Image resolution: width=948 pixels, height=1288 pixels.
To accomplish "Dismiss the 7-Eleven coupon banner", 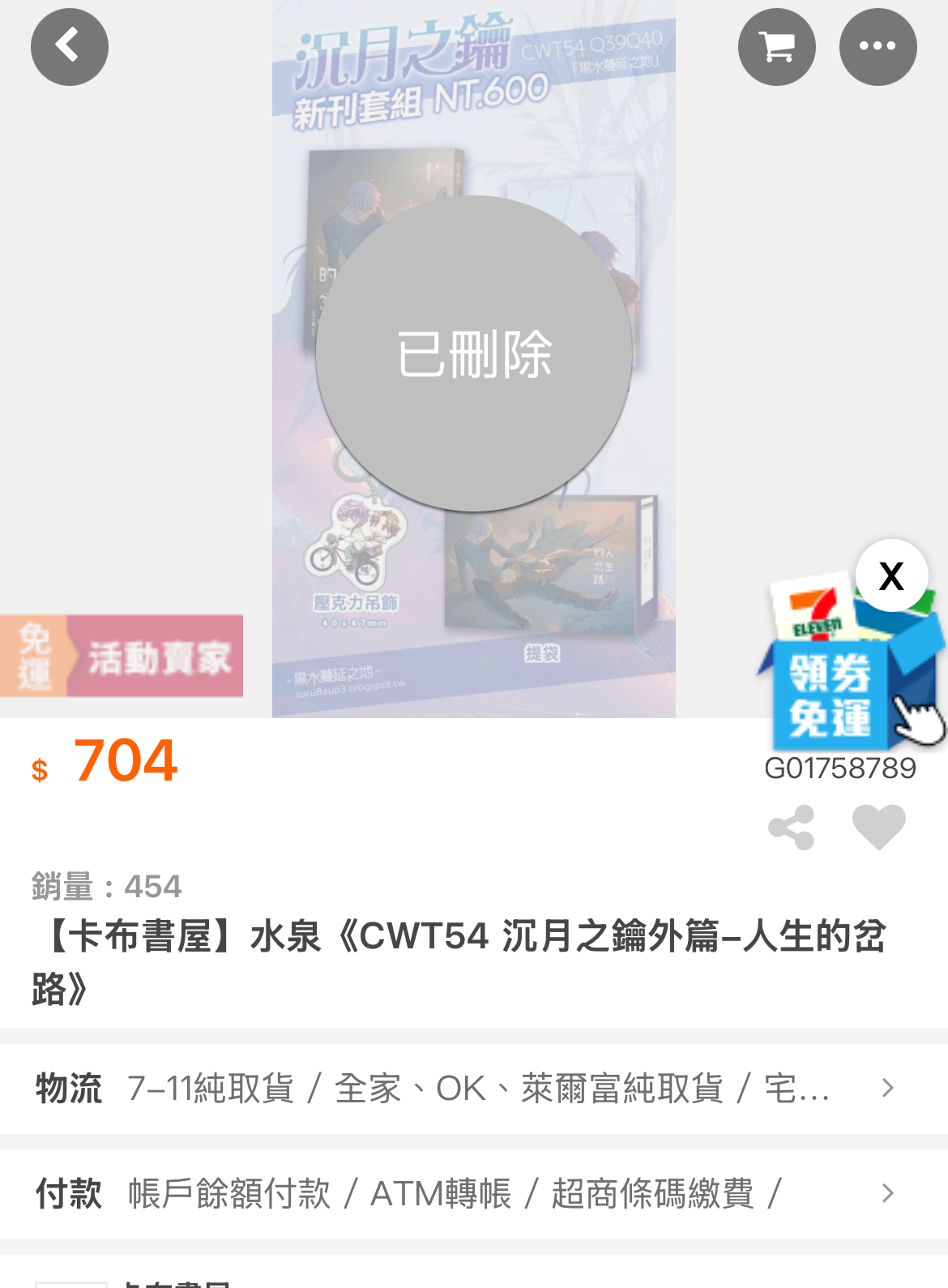I will click(891, 576).
